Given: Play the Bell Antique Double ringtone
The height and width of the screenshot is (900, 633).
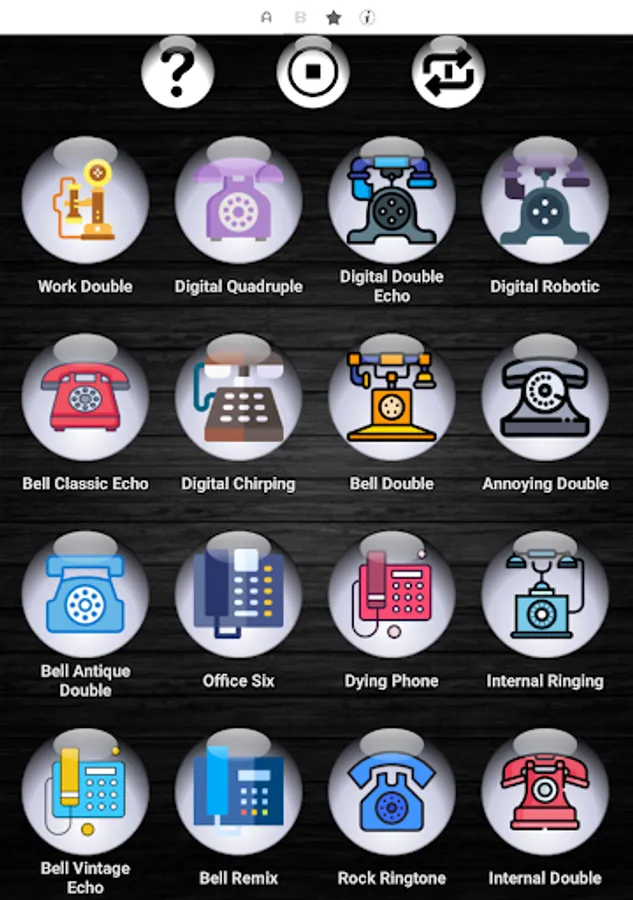Looking at the screenshot, I should (86, 595).
